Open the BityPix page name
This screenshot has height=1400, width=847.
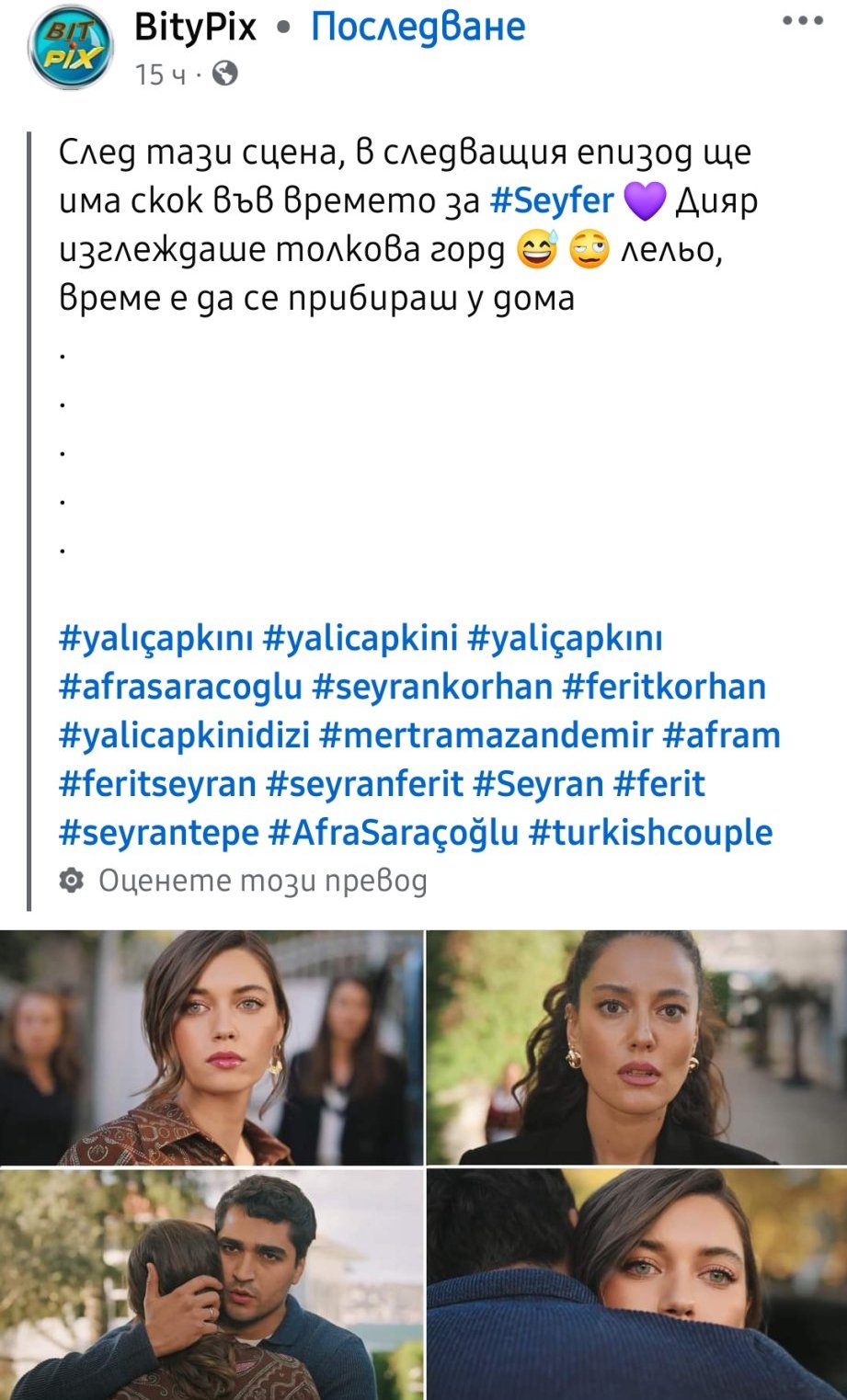[x=195, y=27]
